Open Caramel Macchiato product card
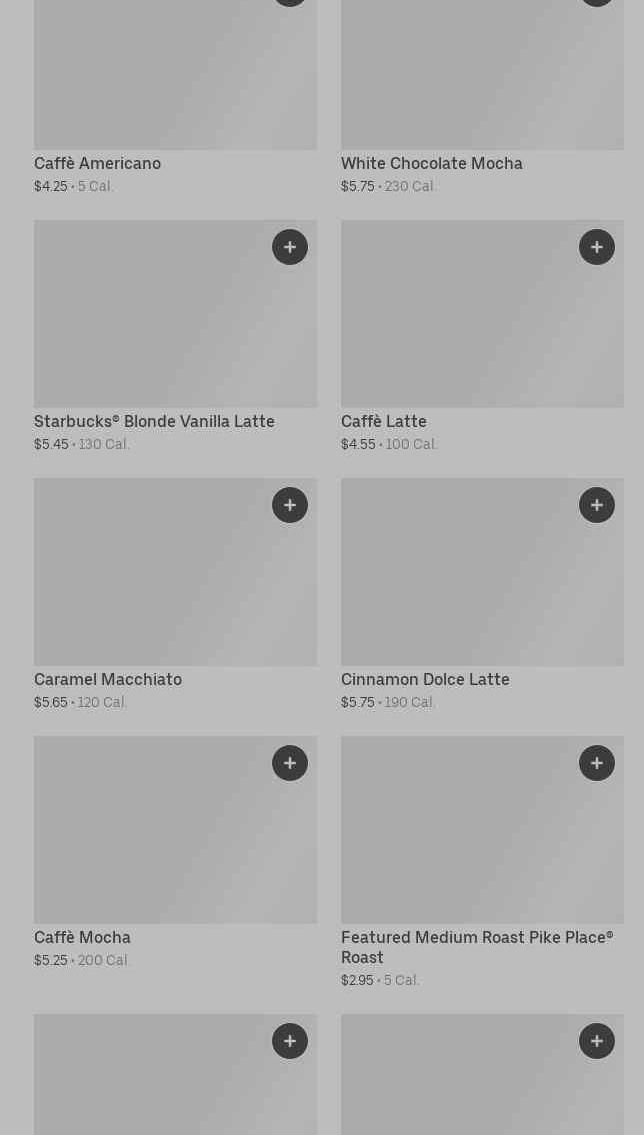Viewport: 644px width, 1135px height. pyautogui.click(x=108, y=680)
